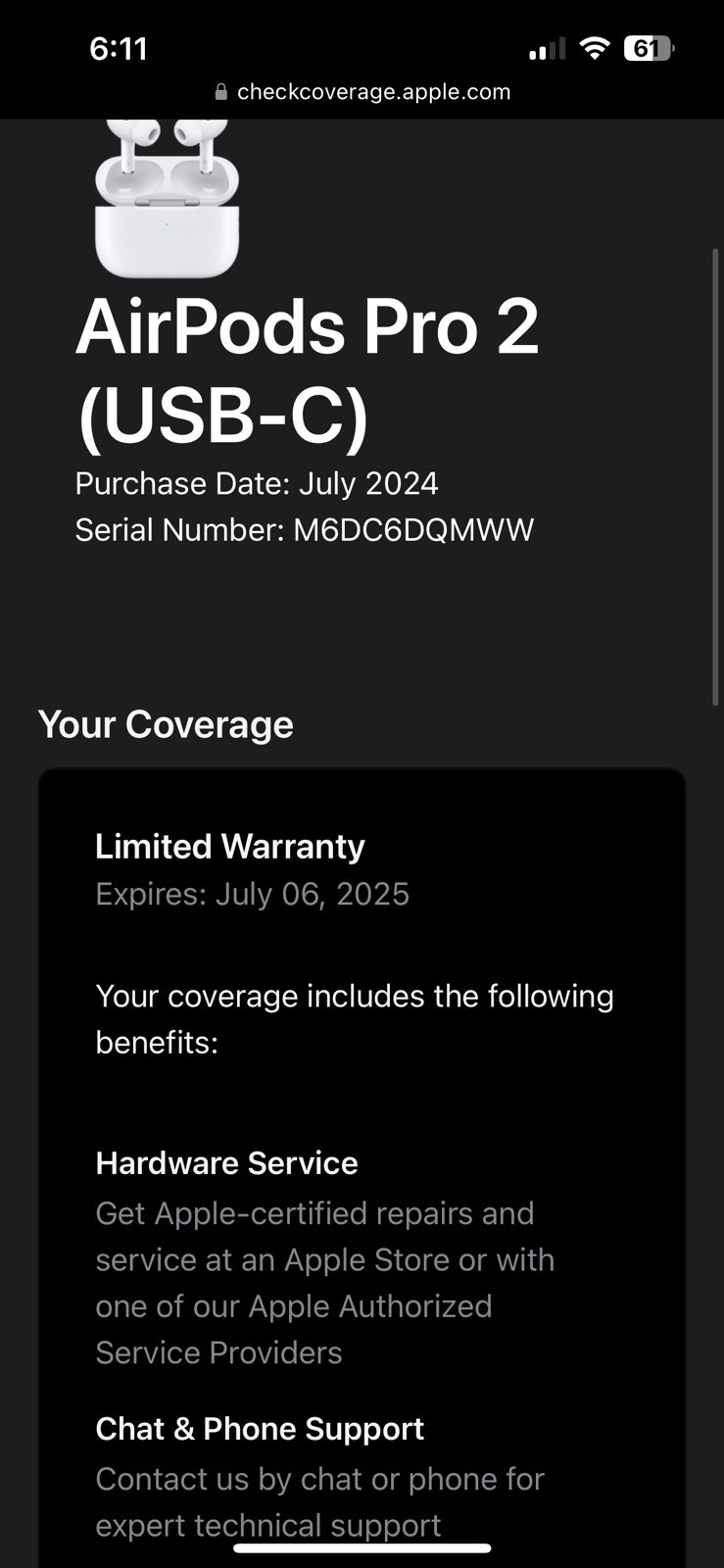Tap the checkcoverage.apple.com address bar
The height and width of the screenshot is (1568, 724).
(x=362, y=92)
